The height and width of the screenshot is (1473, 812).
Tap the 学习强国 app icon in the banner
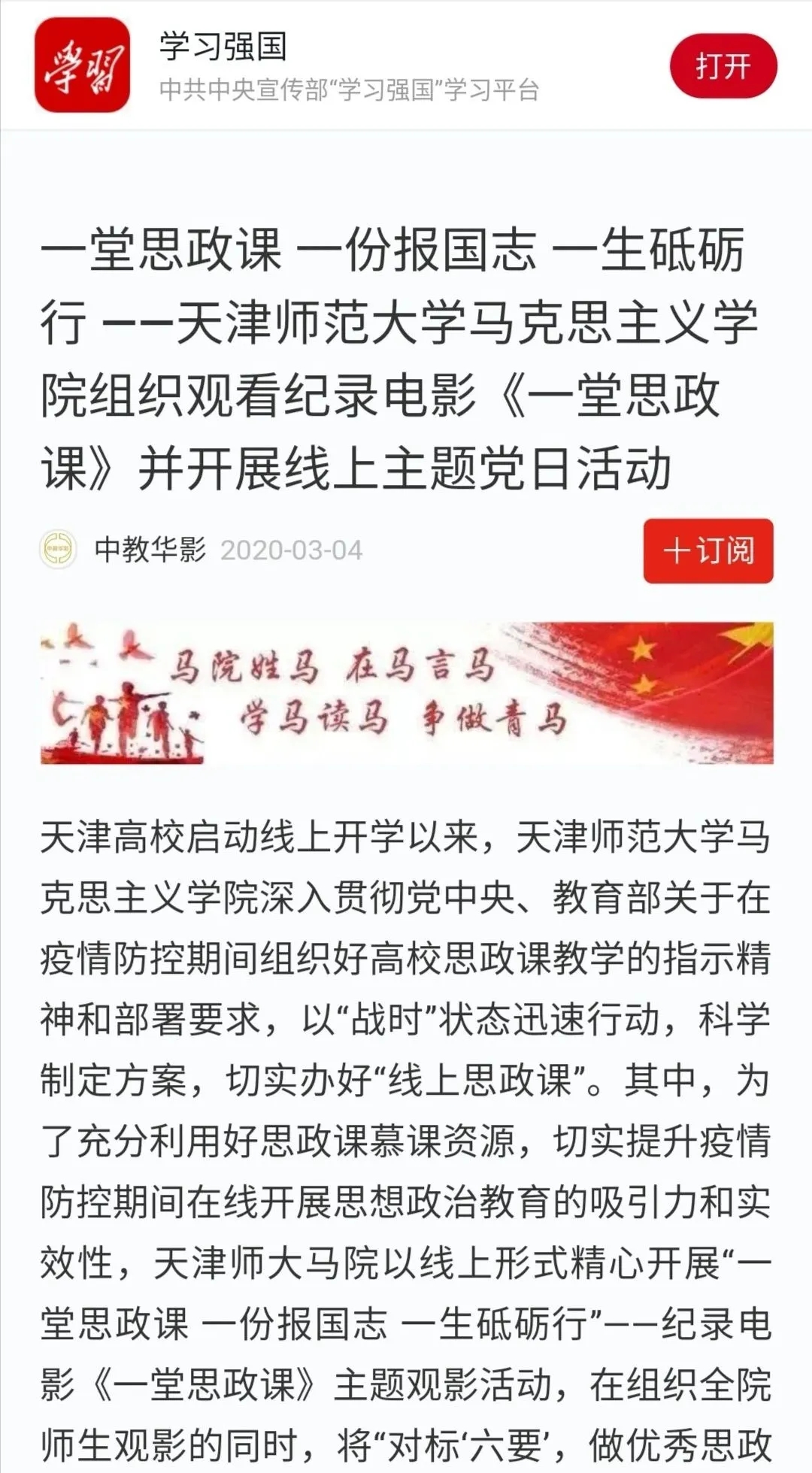(82, 65)
